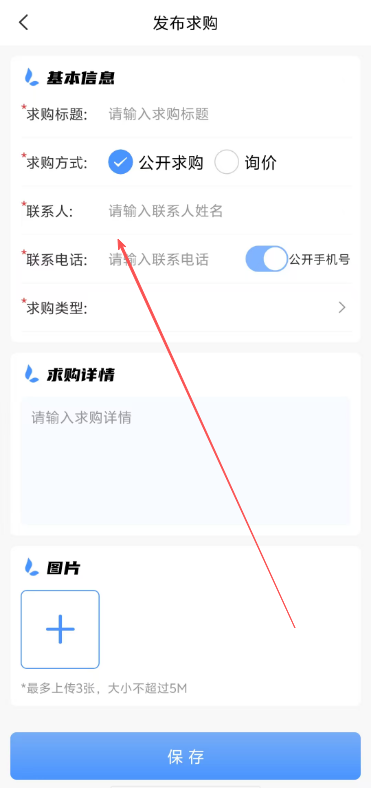Tap the 求购标题 input field
This screenshot has width=371, height=788.
(229, 114)
